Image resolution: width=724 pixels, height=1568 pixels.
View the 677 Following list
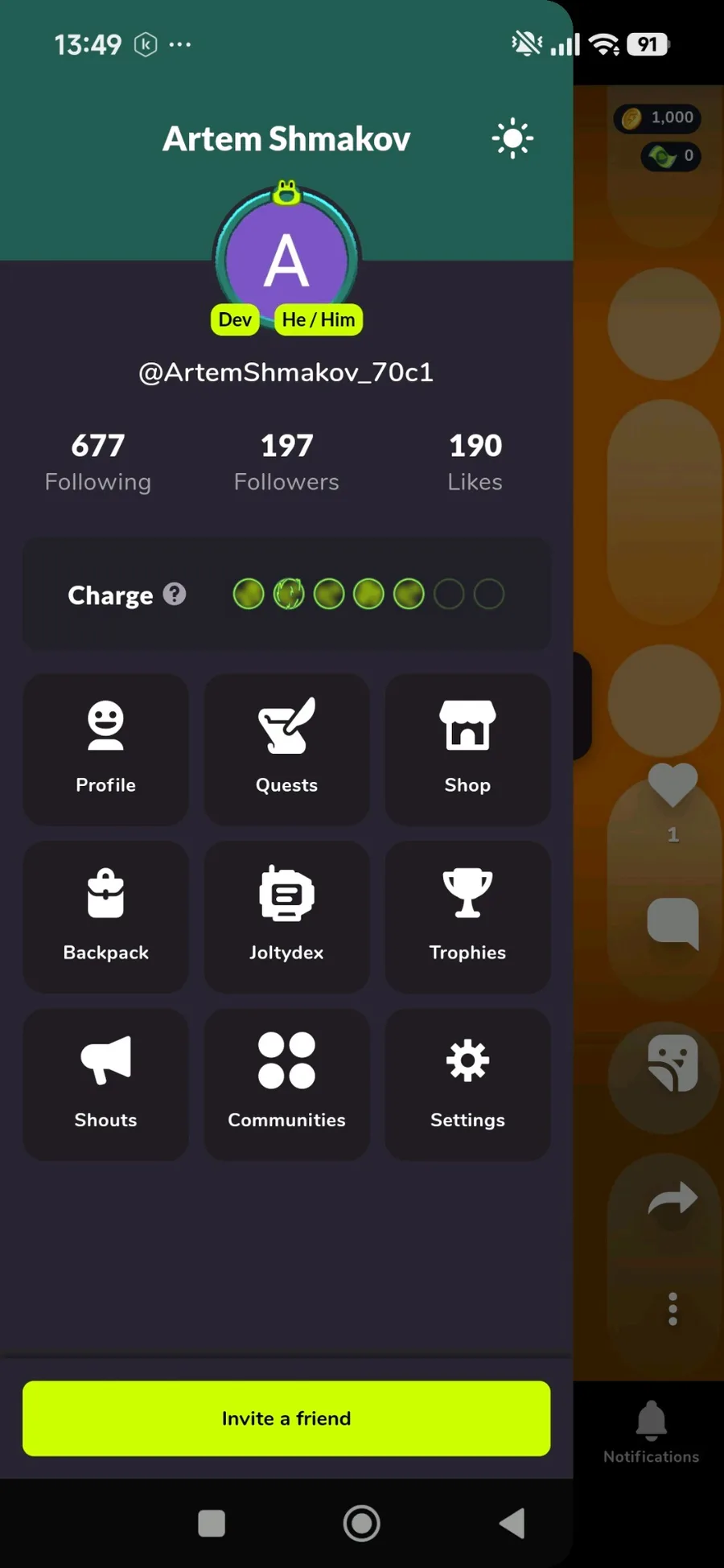98,462
